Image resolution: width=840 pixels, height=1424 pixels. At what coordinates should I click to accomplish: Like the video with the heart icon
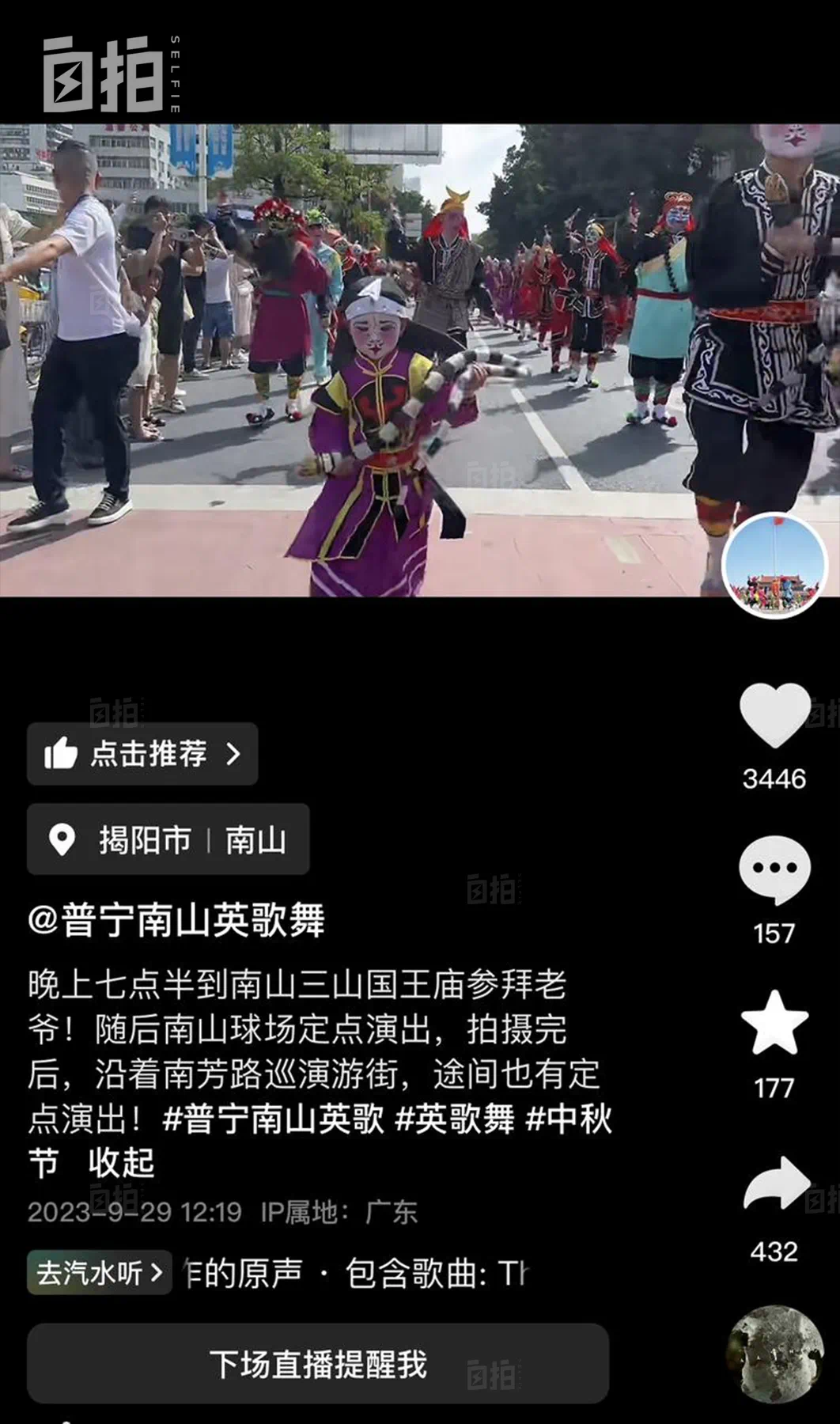tap(774, 716)
